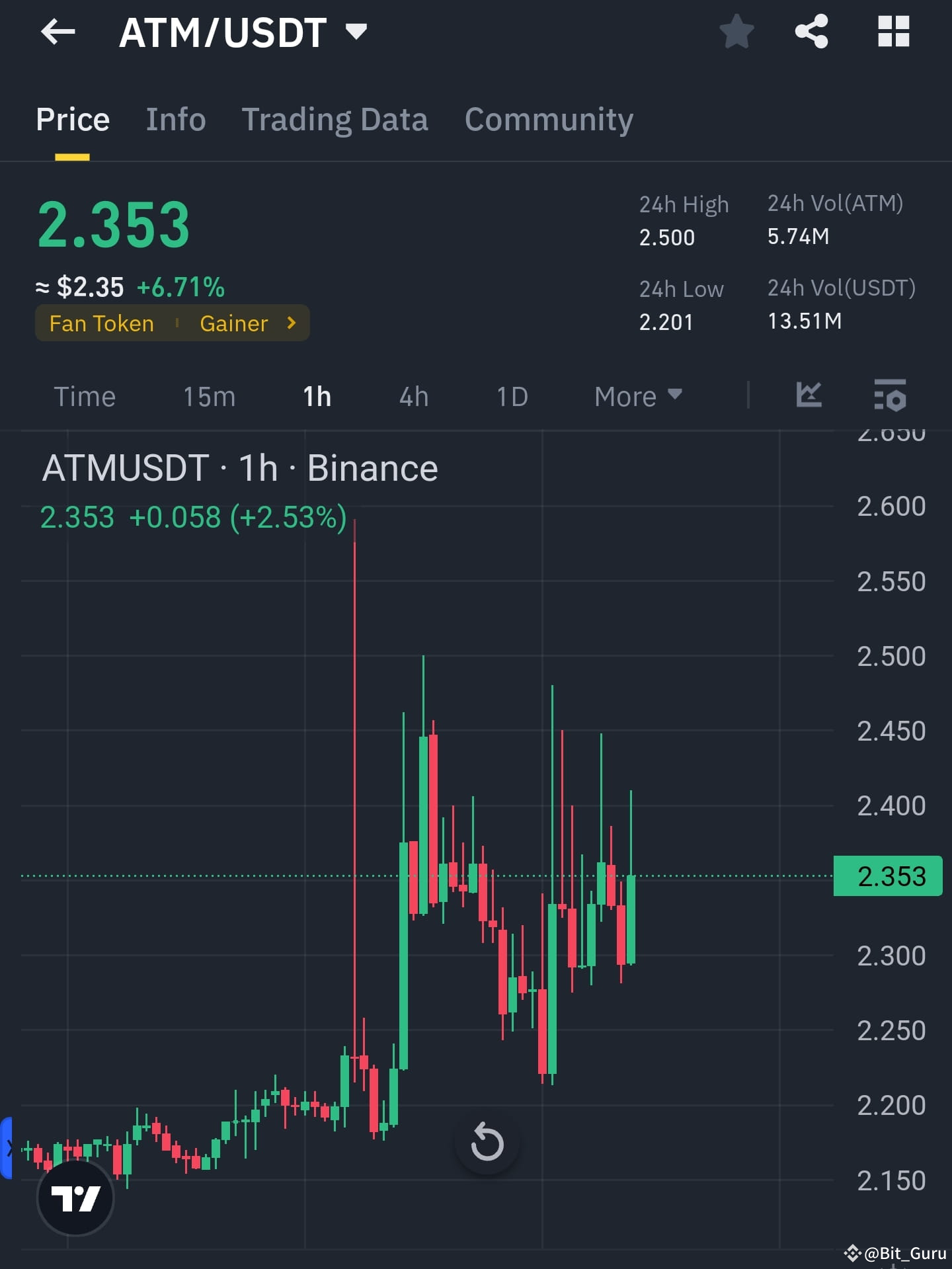Switch to the Community section
Screen dimensions: 952x1269
tap(549, 119)
